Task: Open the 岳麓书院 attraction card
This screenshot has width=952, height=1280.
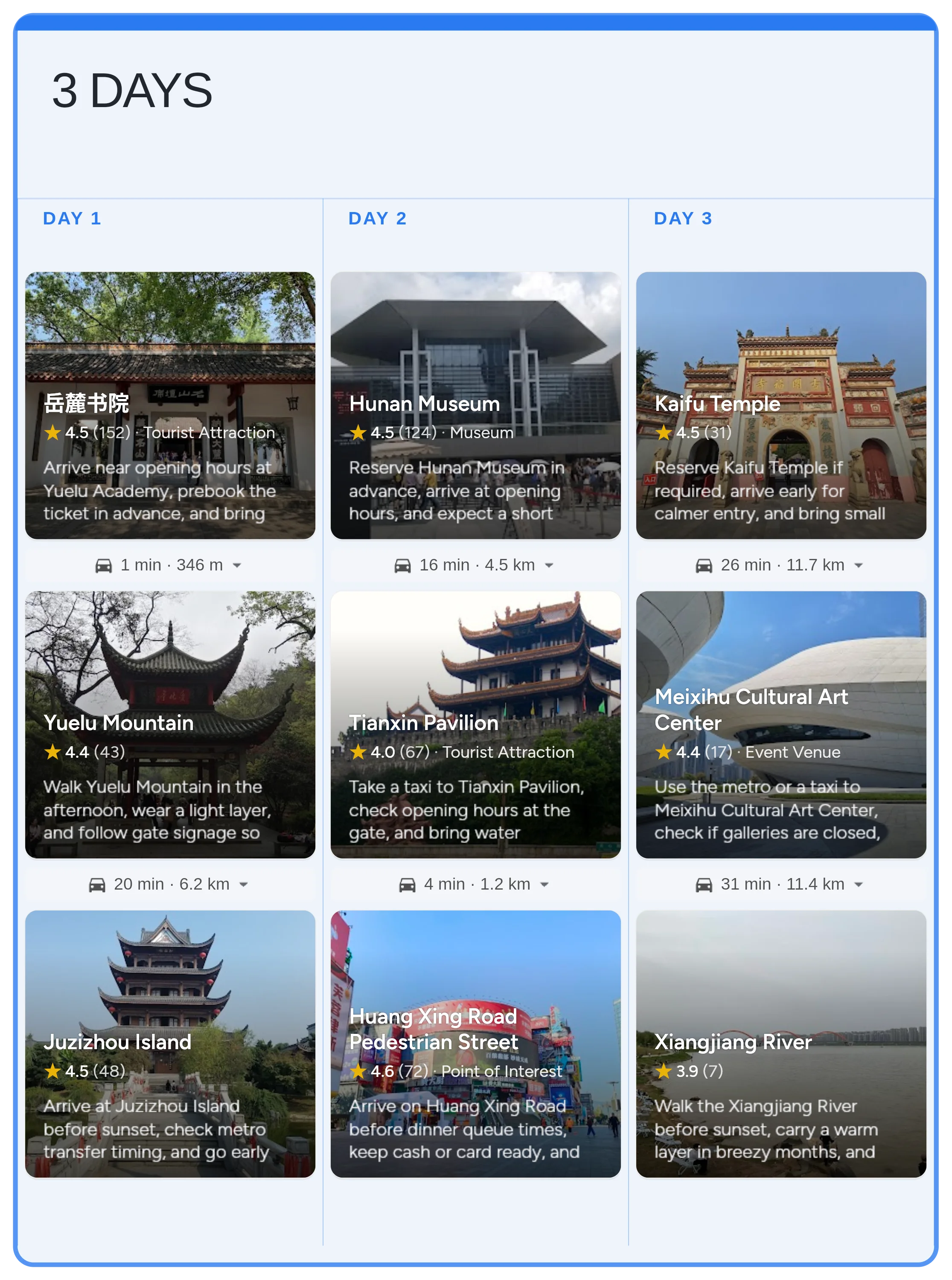Action: (x=170, y=405)
